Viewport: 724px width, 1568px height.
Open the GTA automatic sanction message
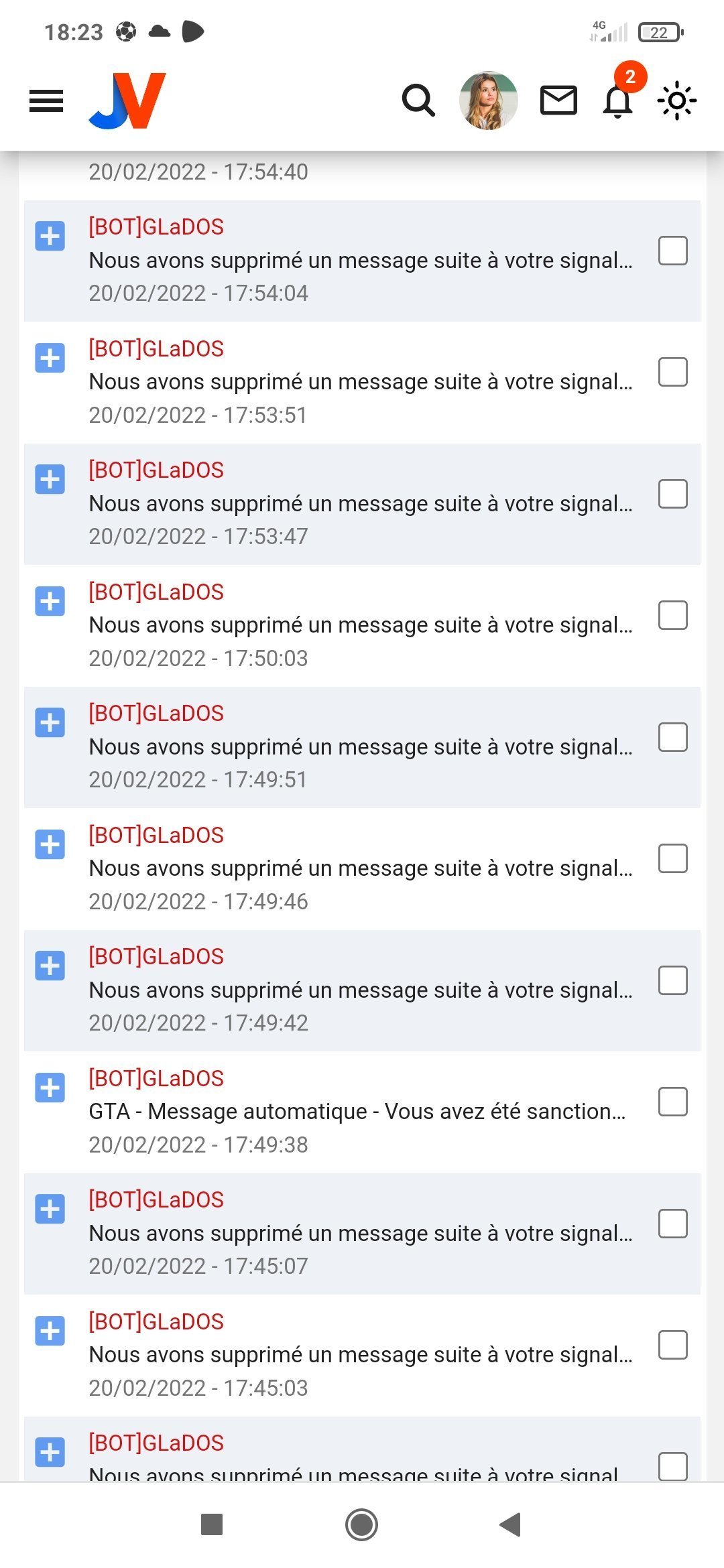pyautogui.click(x=357, y=1111)
